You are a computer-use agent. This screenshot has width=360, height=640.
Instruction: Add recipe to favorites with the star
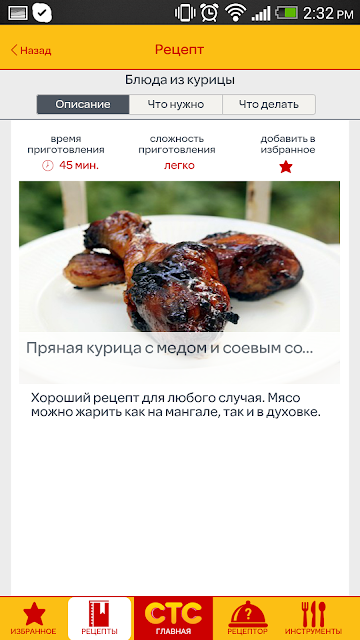[x=286, y=167]
